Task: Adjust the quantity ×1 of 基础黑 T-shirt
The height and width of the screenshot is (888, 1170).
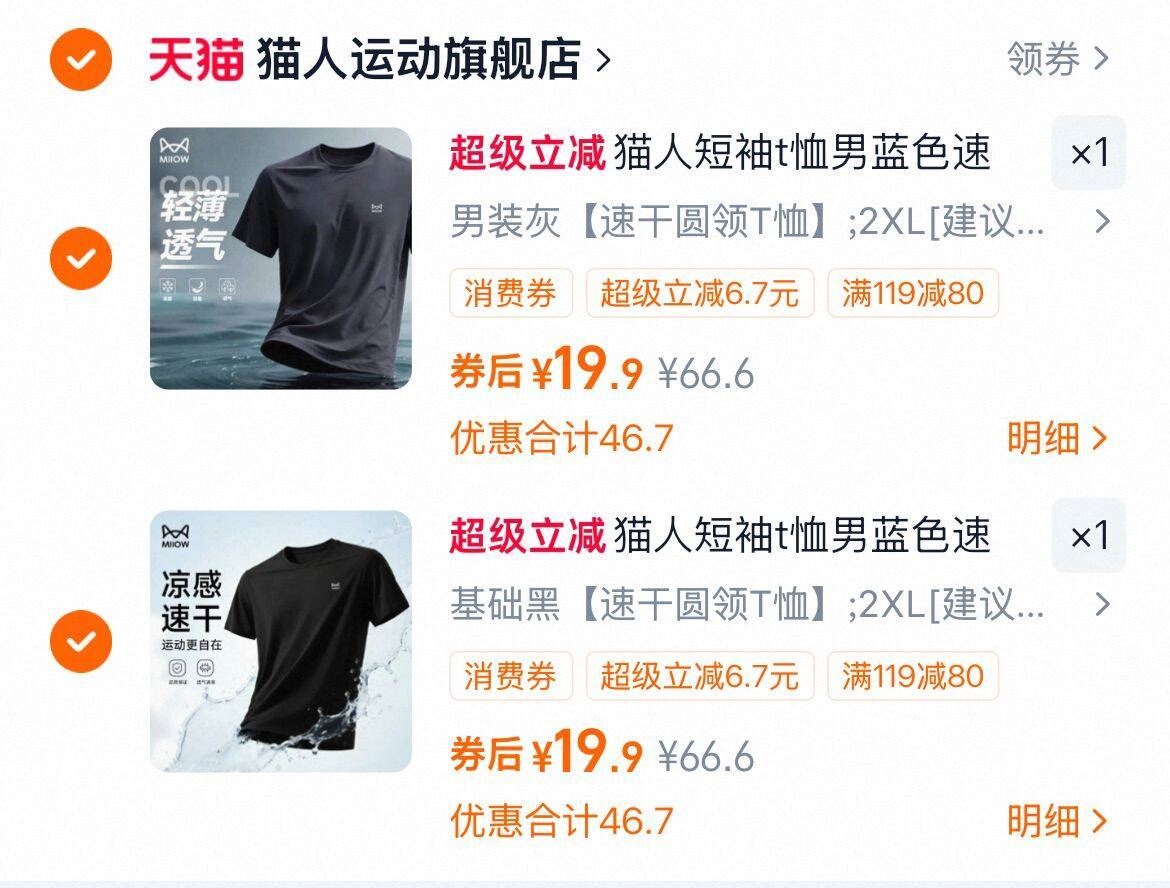Action: tap(1088, 536)
